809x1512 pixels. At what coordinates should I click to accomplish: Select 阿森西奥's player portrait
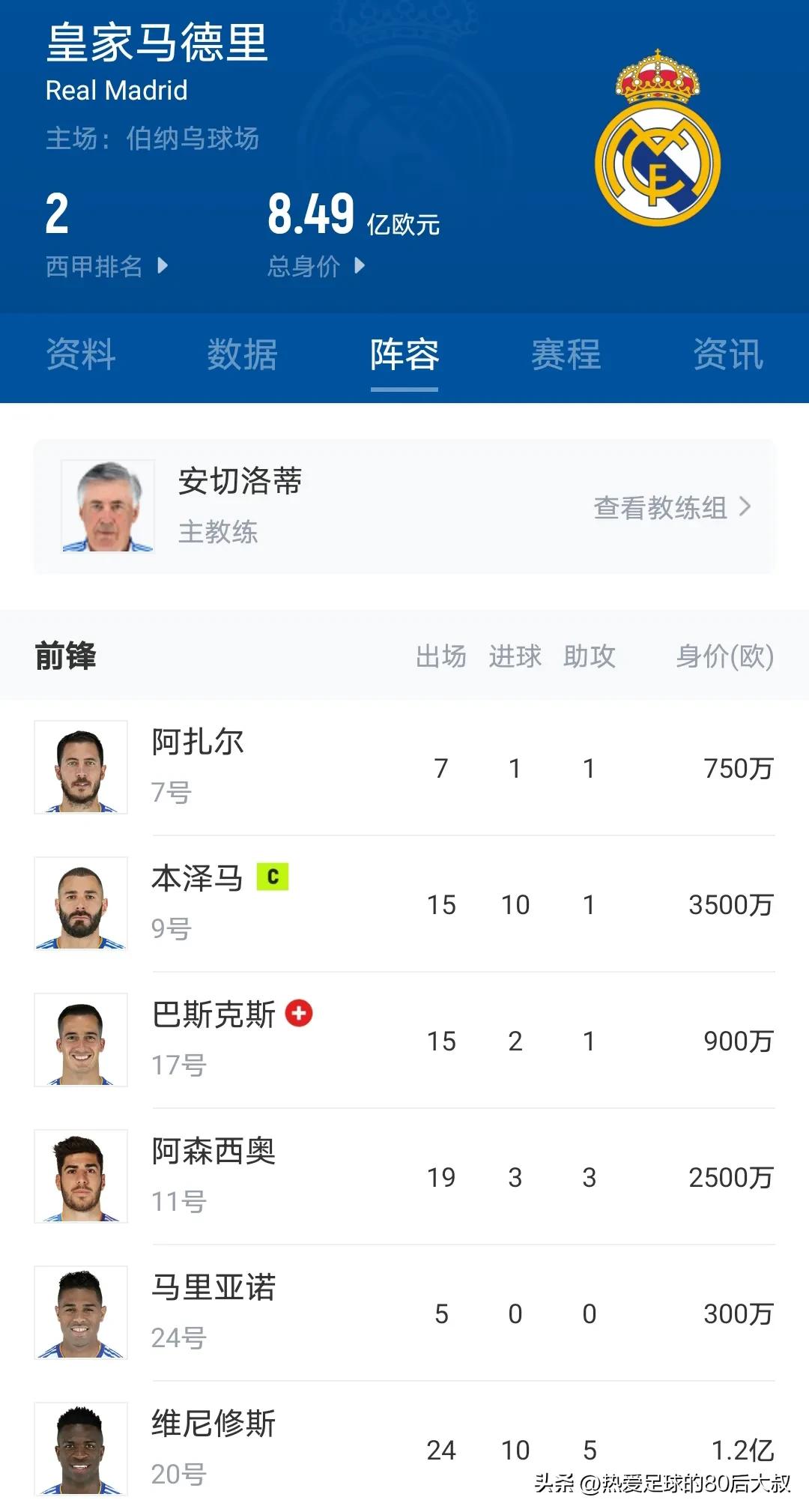tap(80, 1176)
